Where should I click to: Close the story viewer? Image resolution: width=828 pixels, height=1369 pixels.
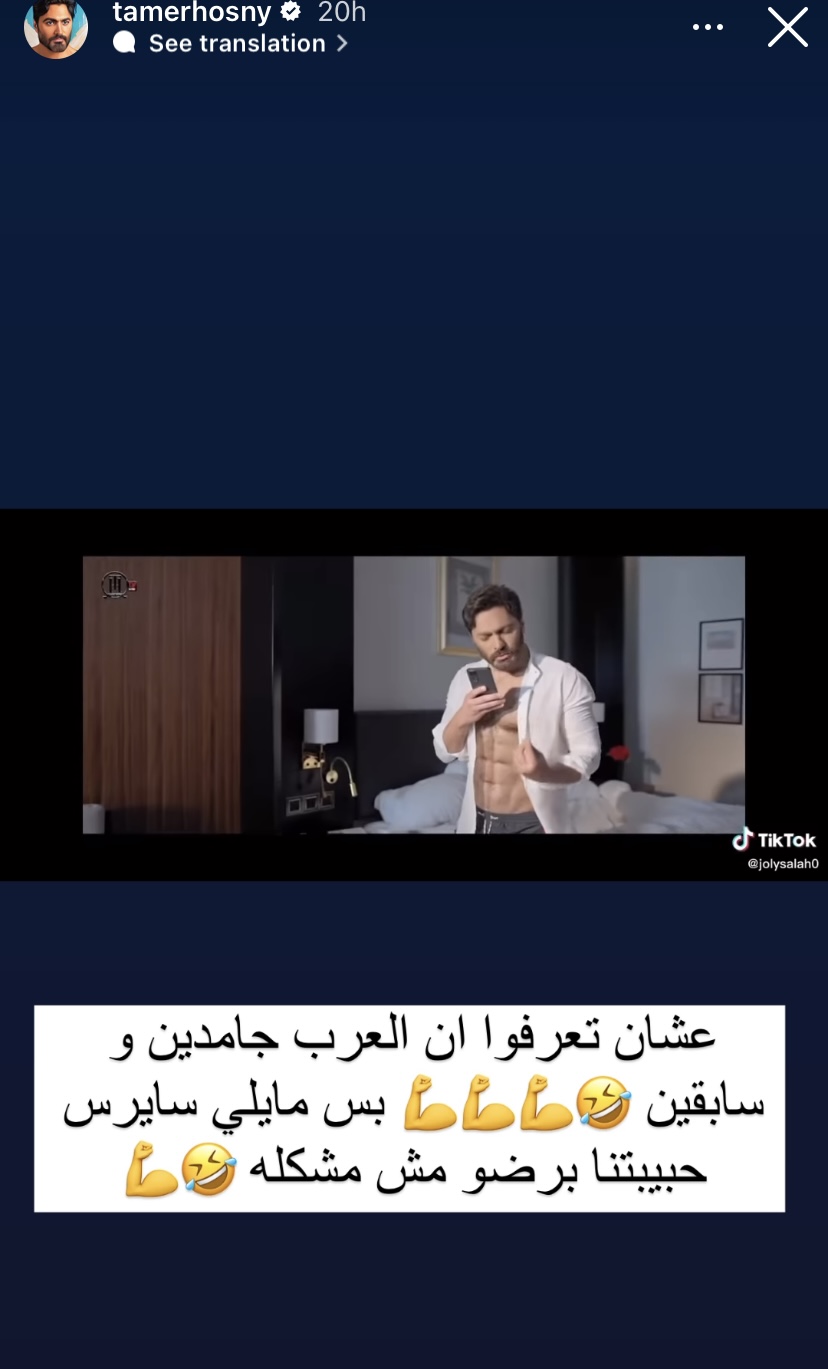[787, 27]
